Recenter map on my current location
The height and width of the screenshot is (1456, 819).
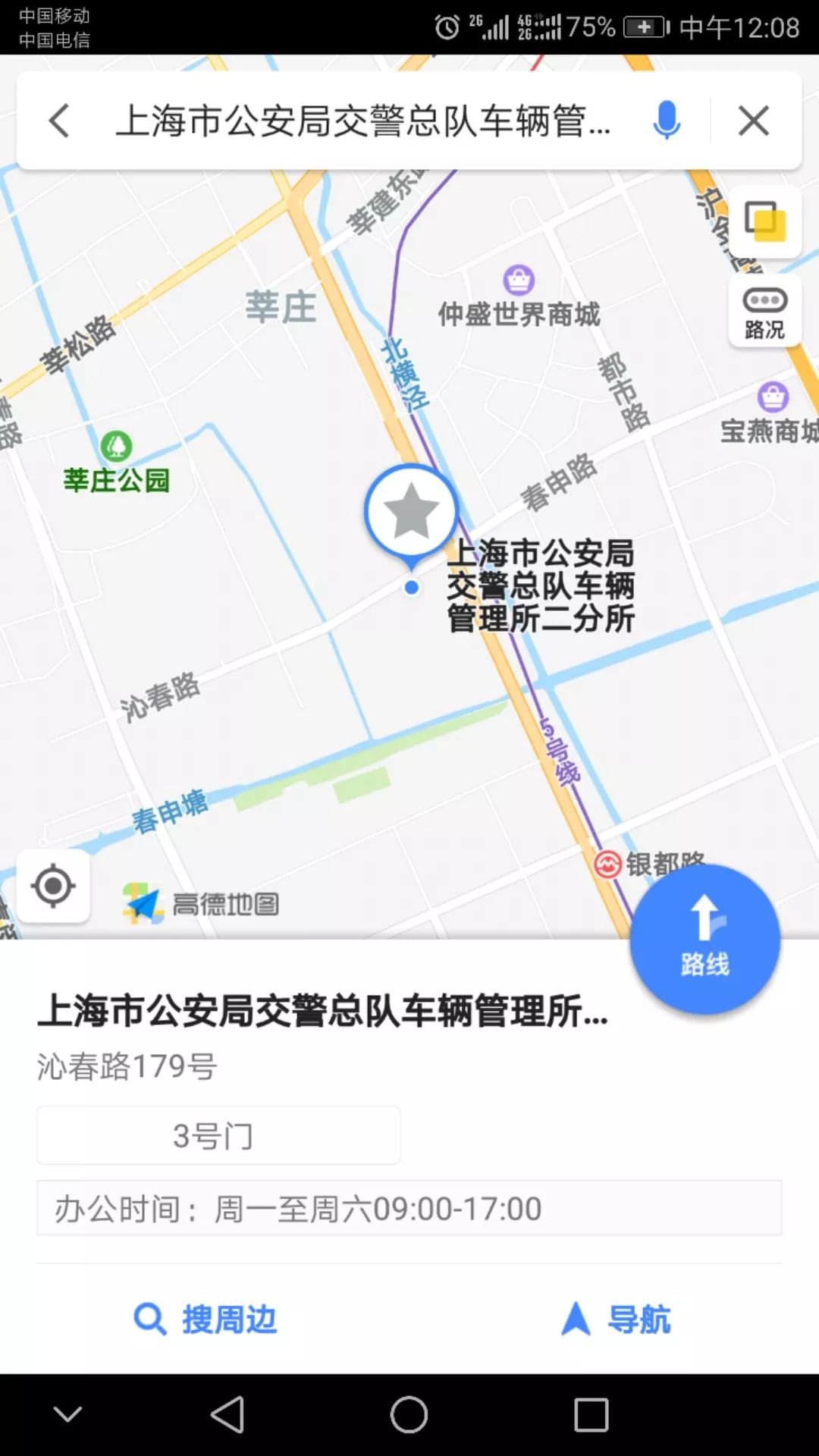53,886
